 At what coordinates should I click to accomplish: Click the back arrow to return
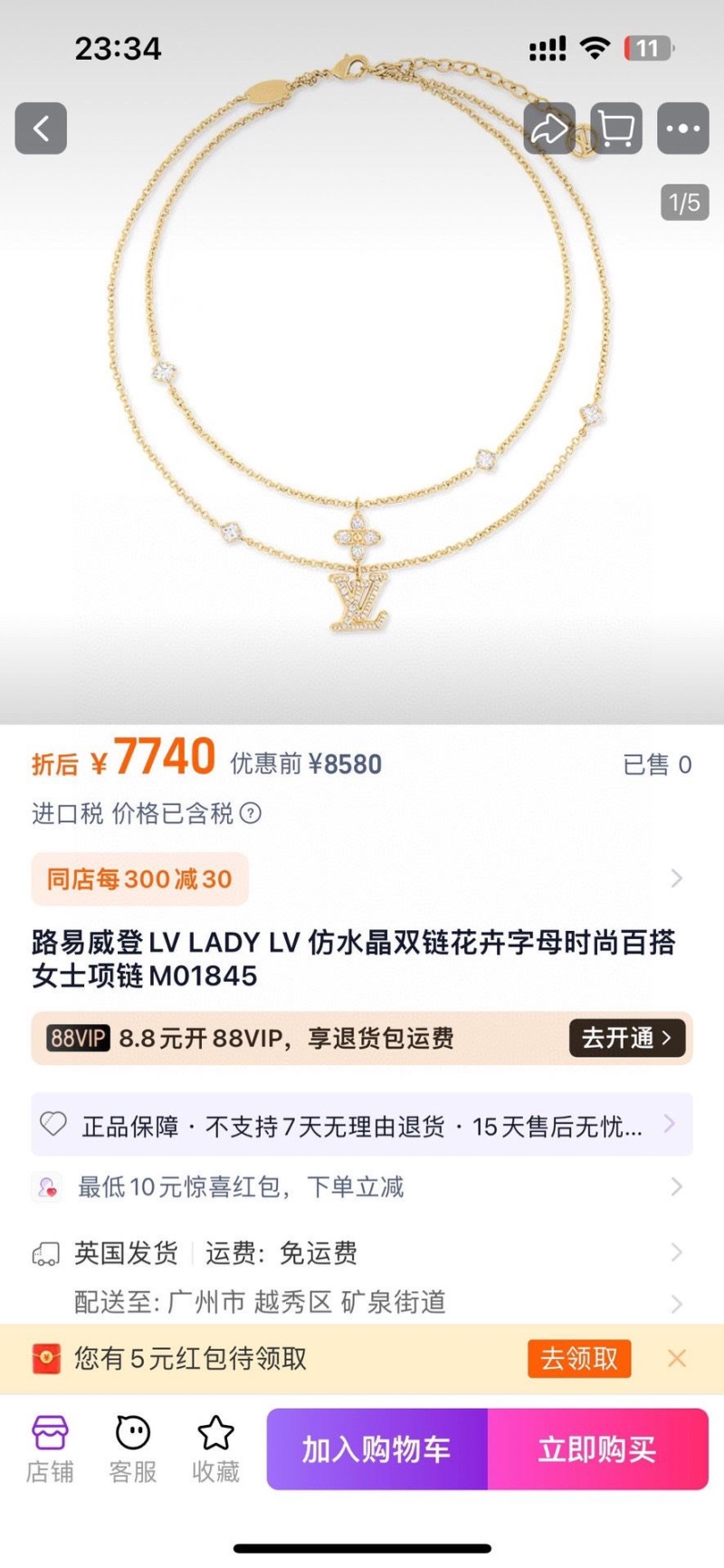(x=39, y=128)
